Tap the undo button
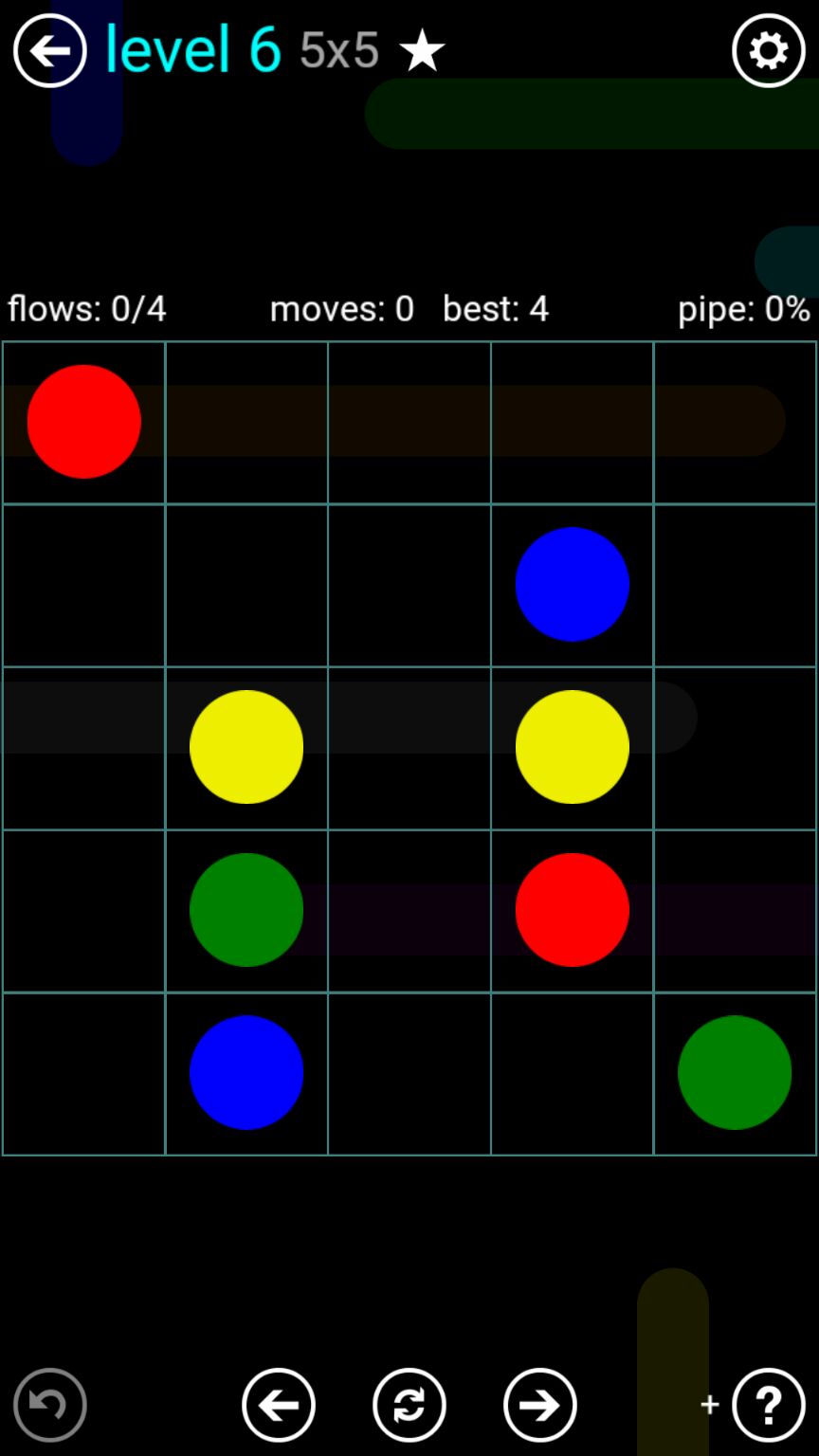This screenshot has height=1456, width=819. click(x=49, y=1404)
